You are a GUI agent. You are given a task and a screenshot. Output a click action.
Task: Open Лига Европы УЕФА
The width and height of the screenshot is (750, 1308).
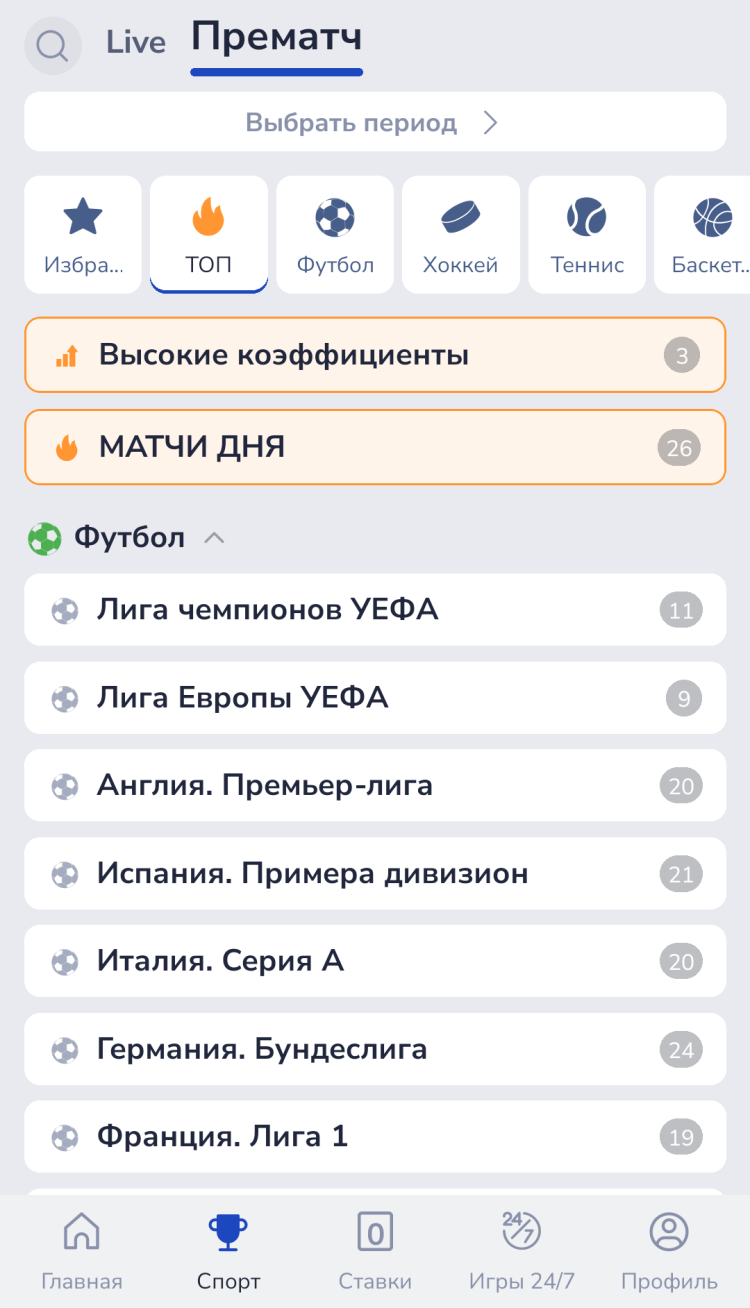(x=375, y=697)
